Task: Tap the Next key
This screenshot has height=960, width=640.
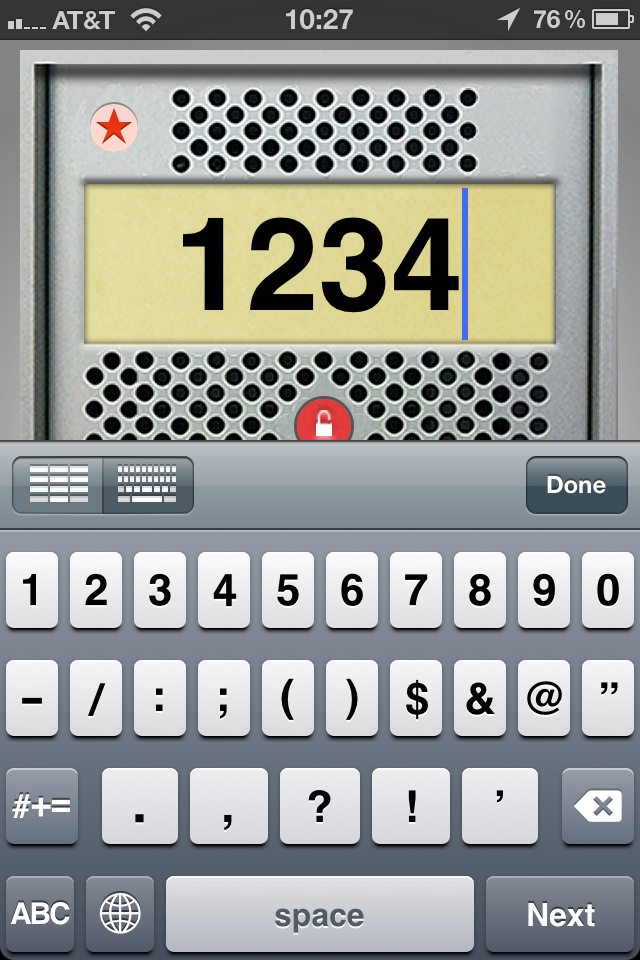Action: (x=560, y=913)
